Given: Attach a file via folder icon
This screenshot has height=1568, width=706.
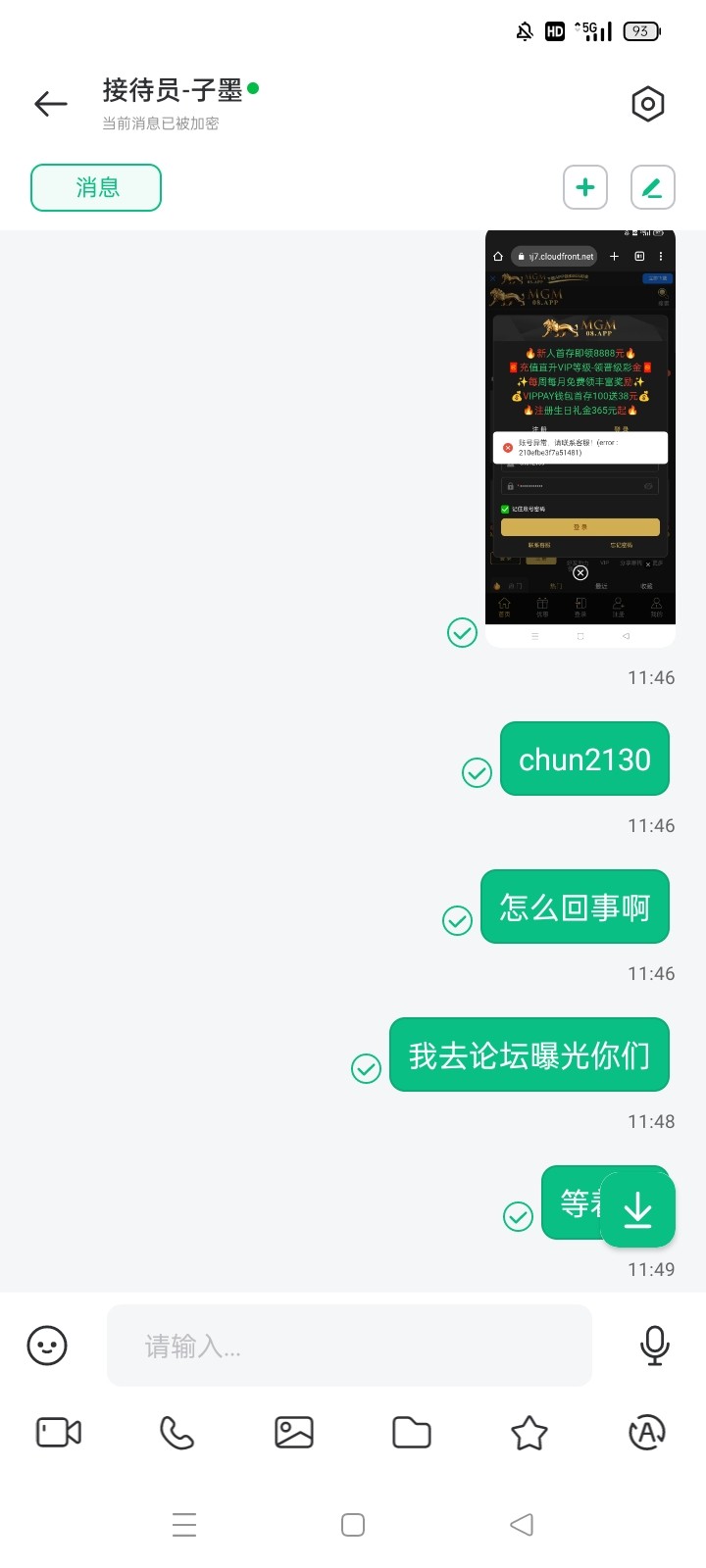Looking at the screenshot, I should click(412, 1433).
